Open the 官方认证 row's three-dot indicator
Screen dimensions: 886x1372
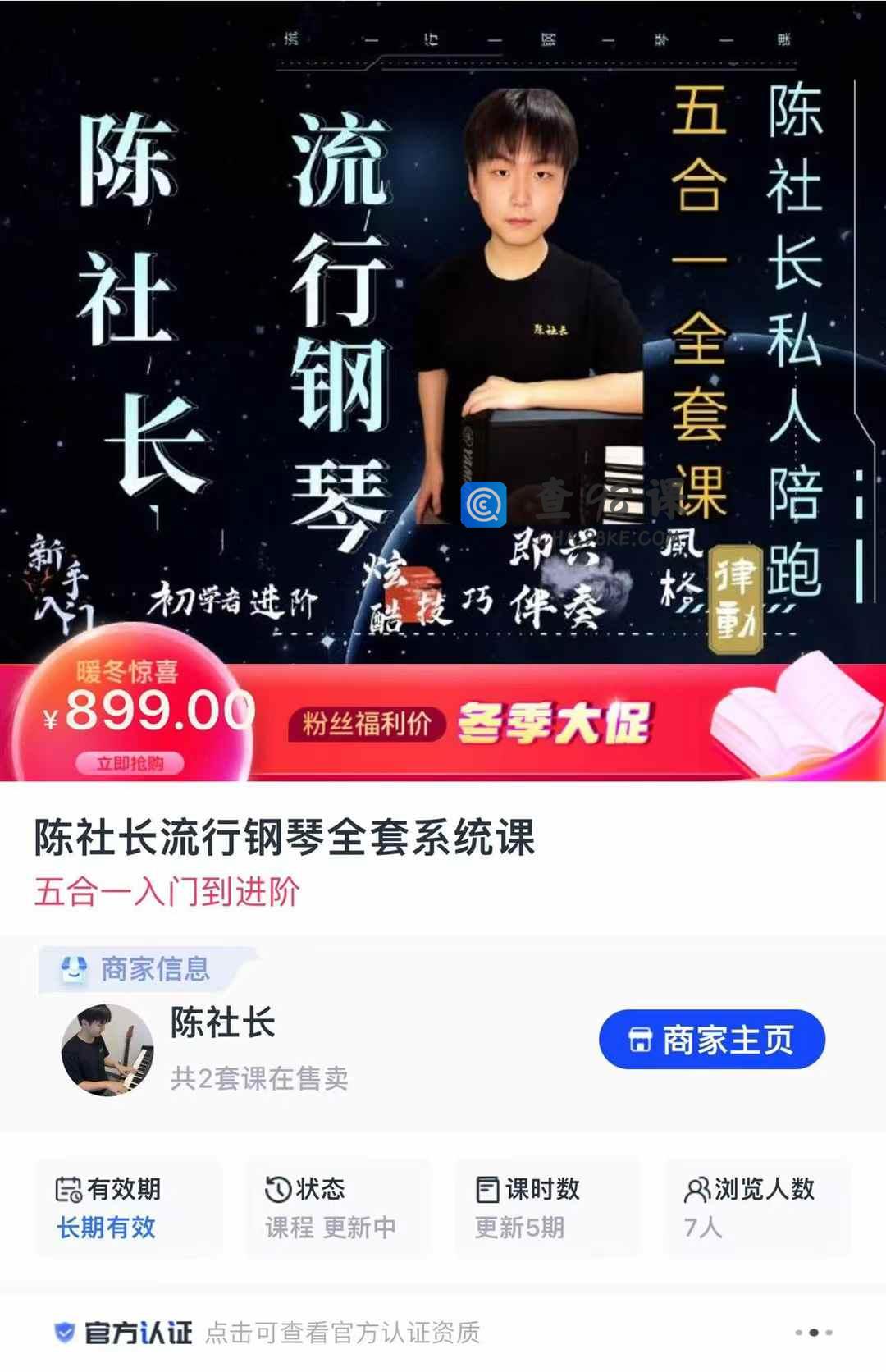813,1333
